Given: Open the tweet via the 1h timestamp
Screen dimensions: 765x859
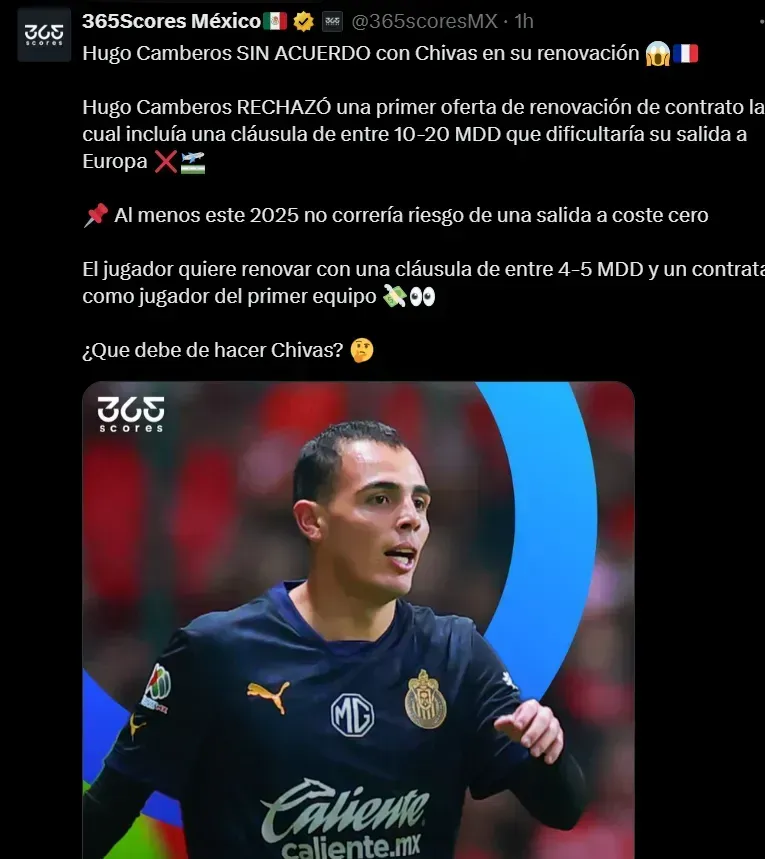Looking at the screenshot, I should (524, 21).
